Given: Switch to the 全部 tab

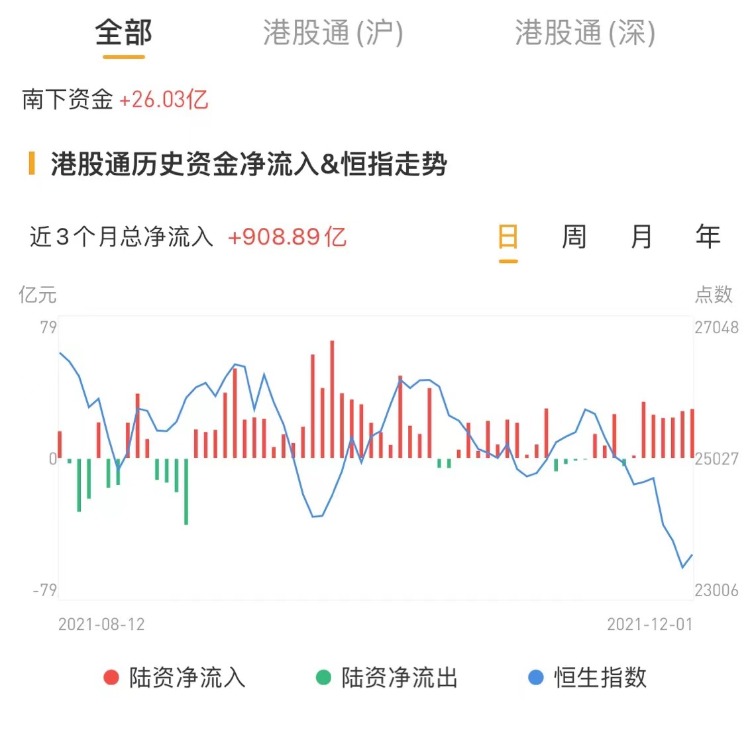Looking at the screenshot, I should (x=124, y=33).
